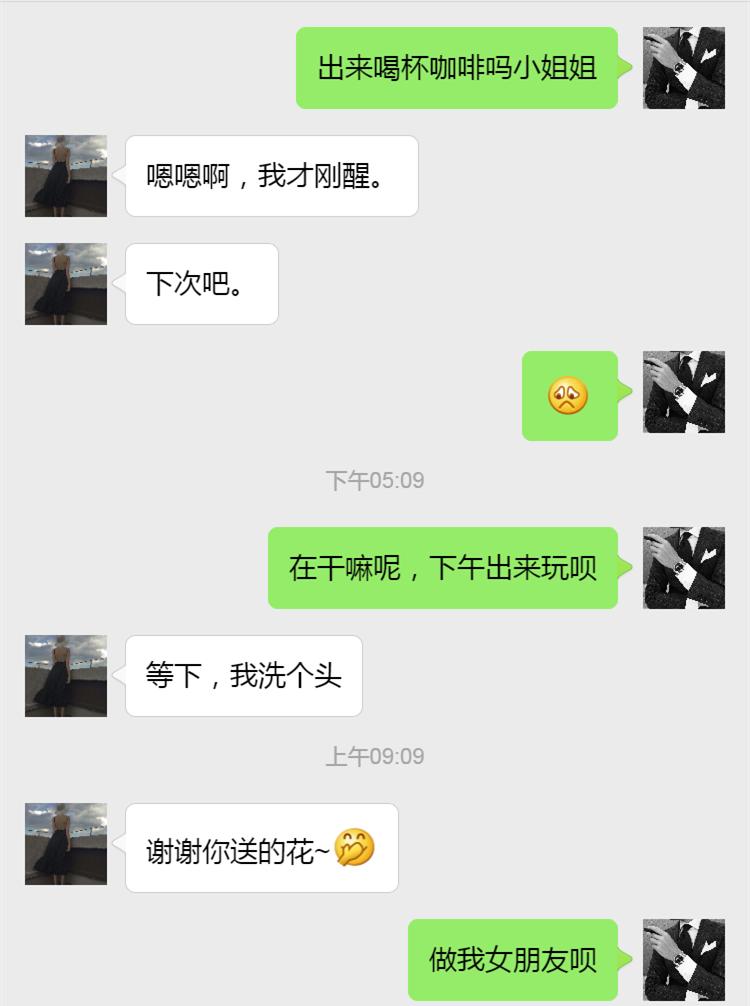Click the black-dress avatar beside 谢谢你送的花
Image resolution: width=750 pixels, height=1006 pixels.
(65, 848)
